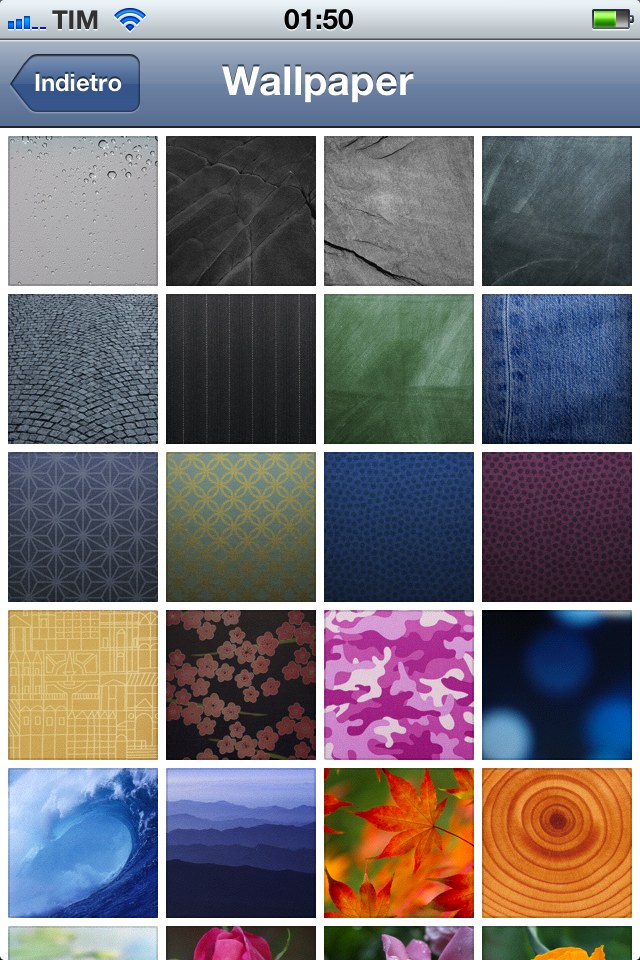Select the water droplets wallpaper
The image size is (640, 960).
click(x=83, y=211)
